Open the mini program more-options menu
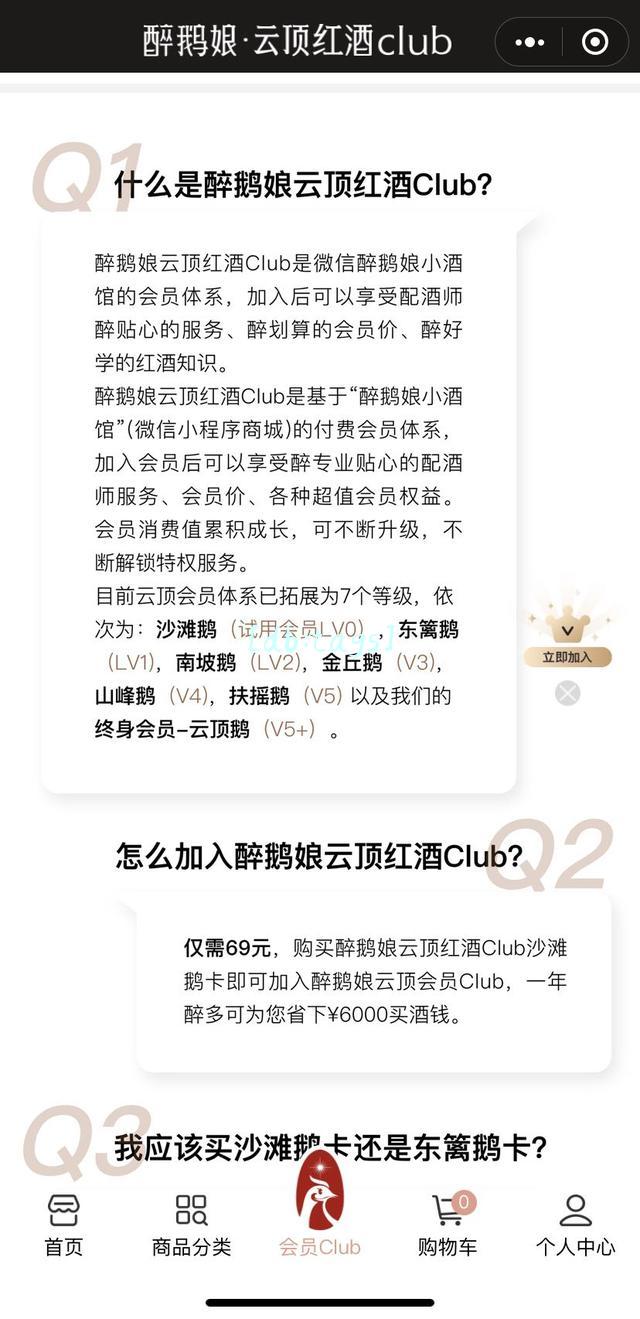This screenshot has height=1319, width=640. click(529, 42)
